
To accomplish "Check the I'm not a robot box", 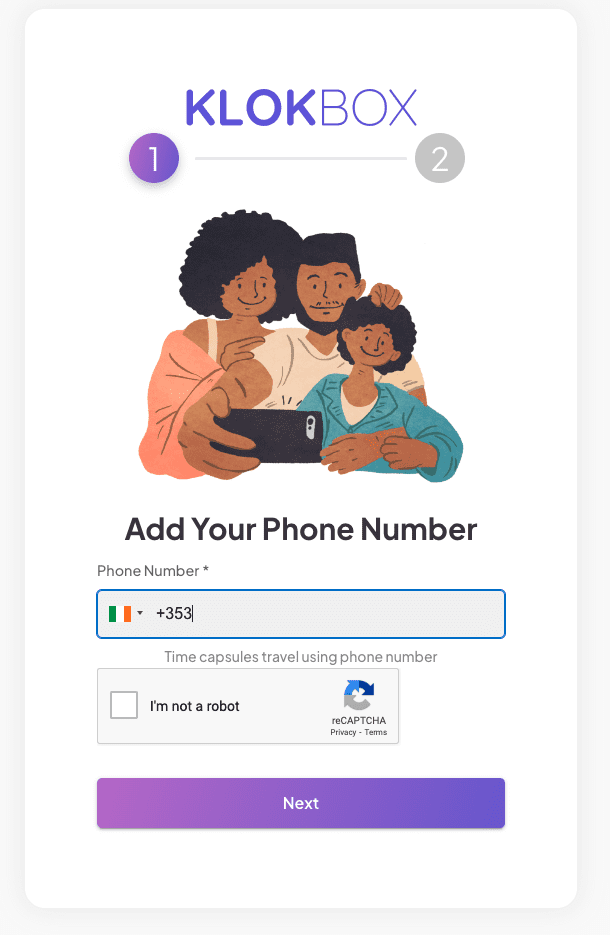I will click(x=124, y=705).
